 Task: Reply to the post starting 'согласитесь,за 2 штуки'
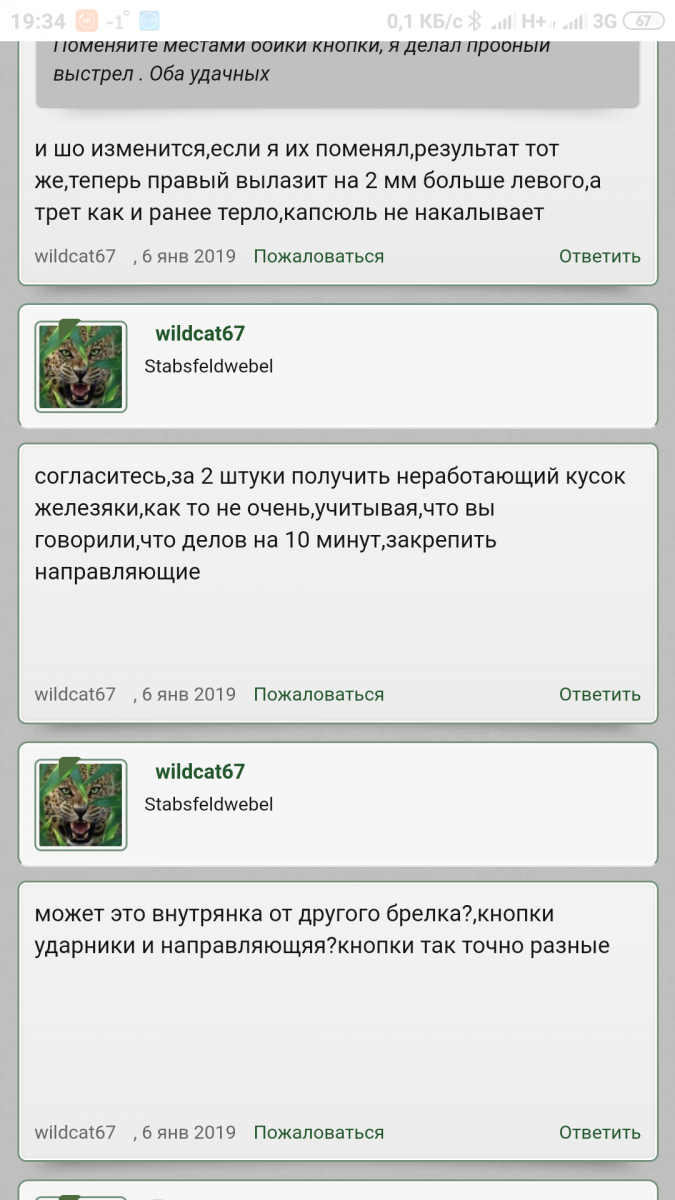coord(599,694)
